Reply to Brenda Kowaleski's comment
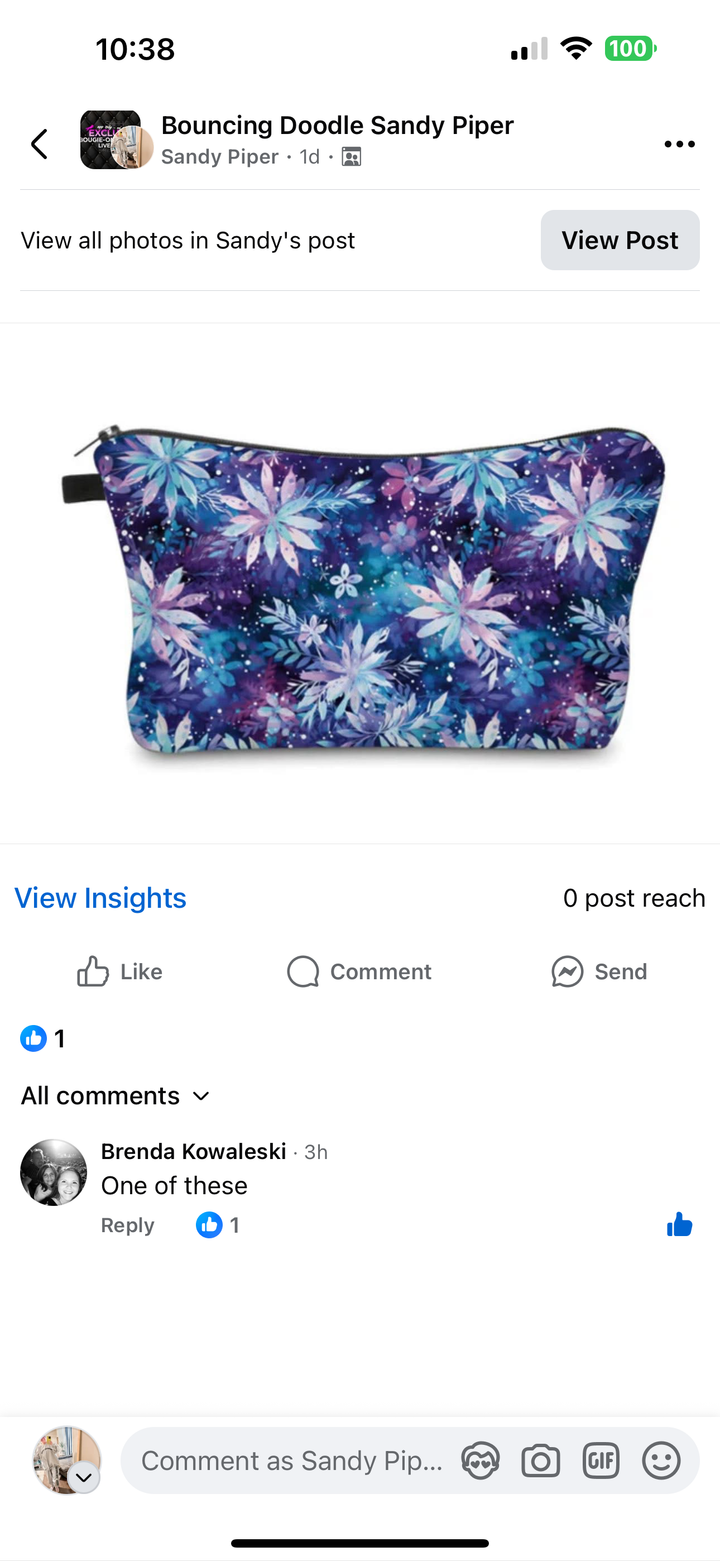 pos(127,1225)
